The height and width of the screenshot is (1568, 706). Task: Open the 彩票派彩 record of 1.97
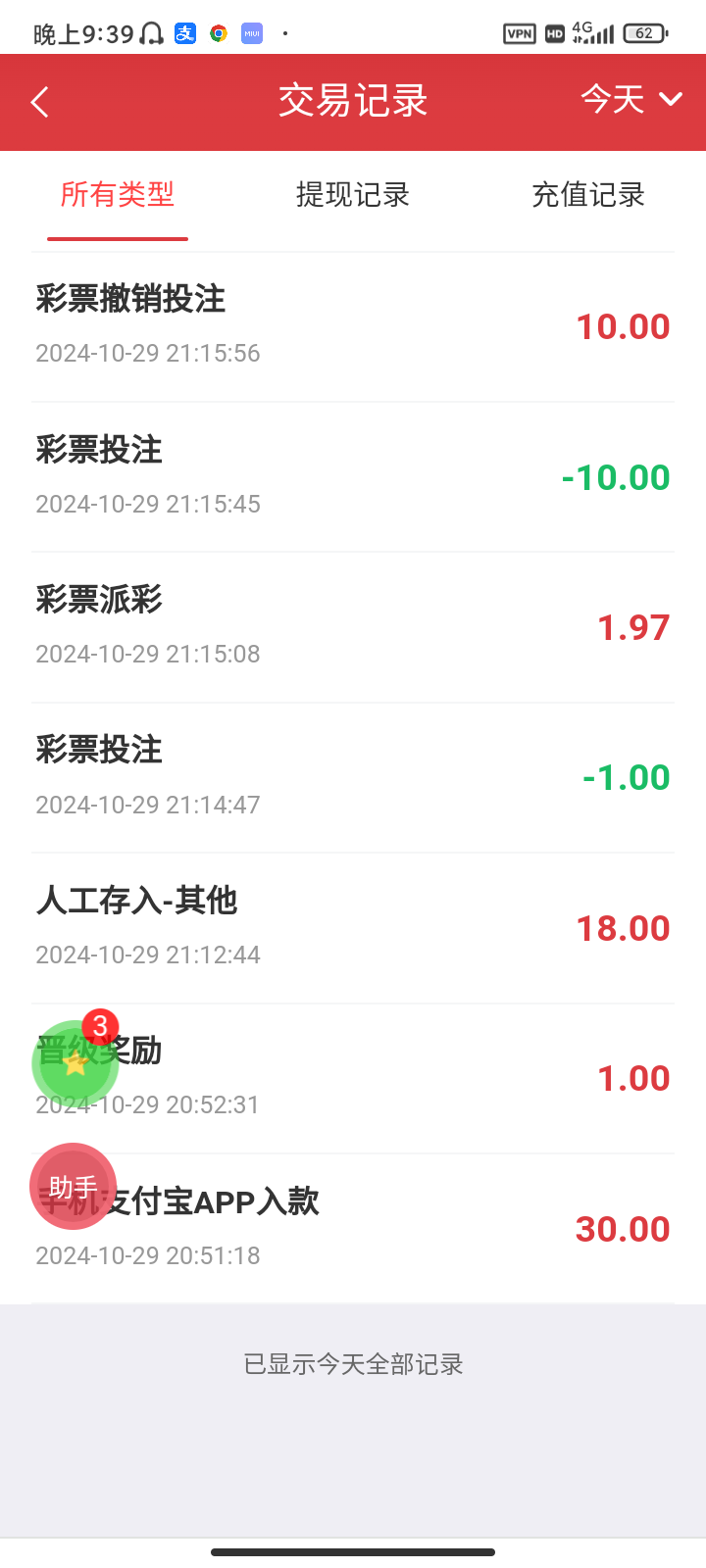point(353,627)
